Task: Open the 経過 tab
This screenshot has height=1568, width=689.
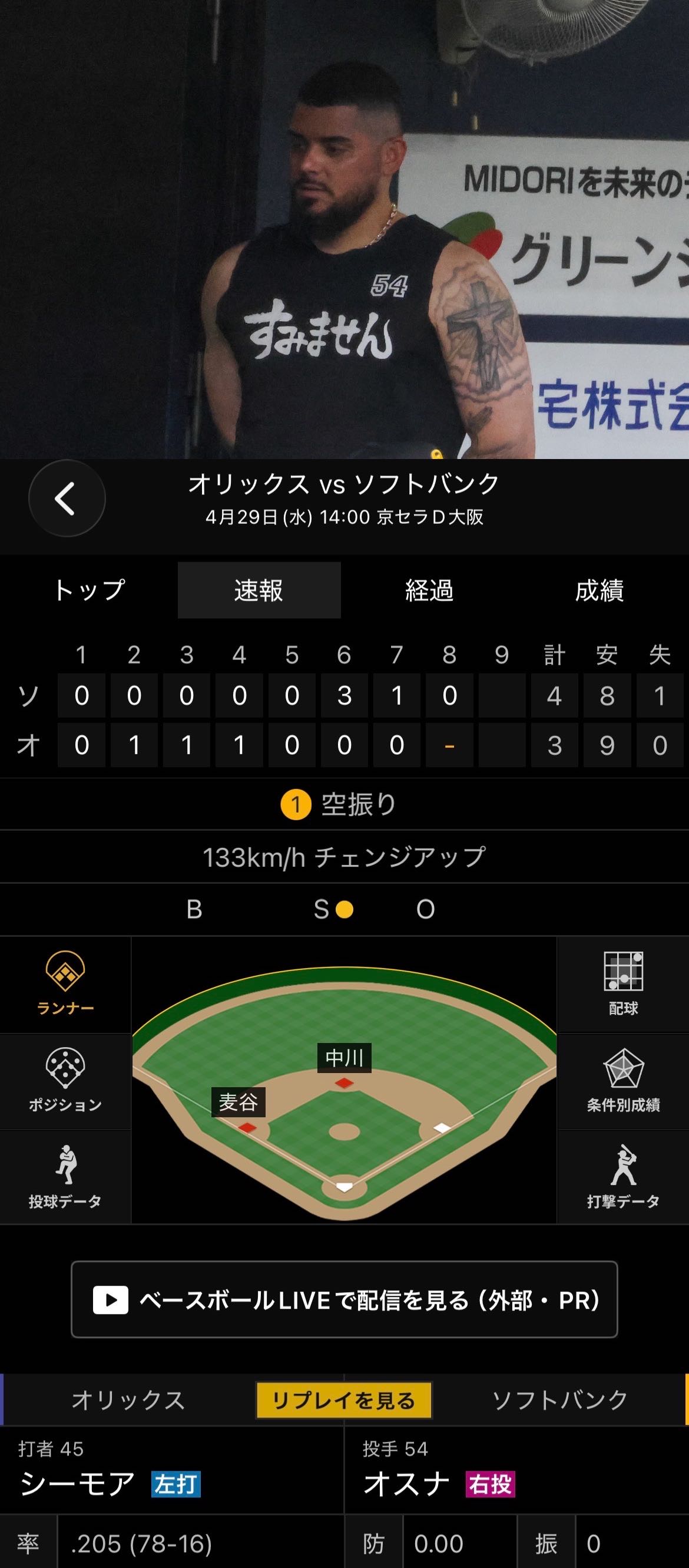Action: 429,590
